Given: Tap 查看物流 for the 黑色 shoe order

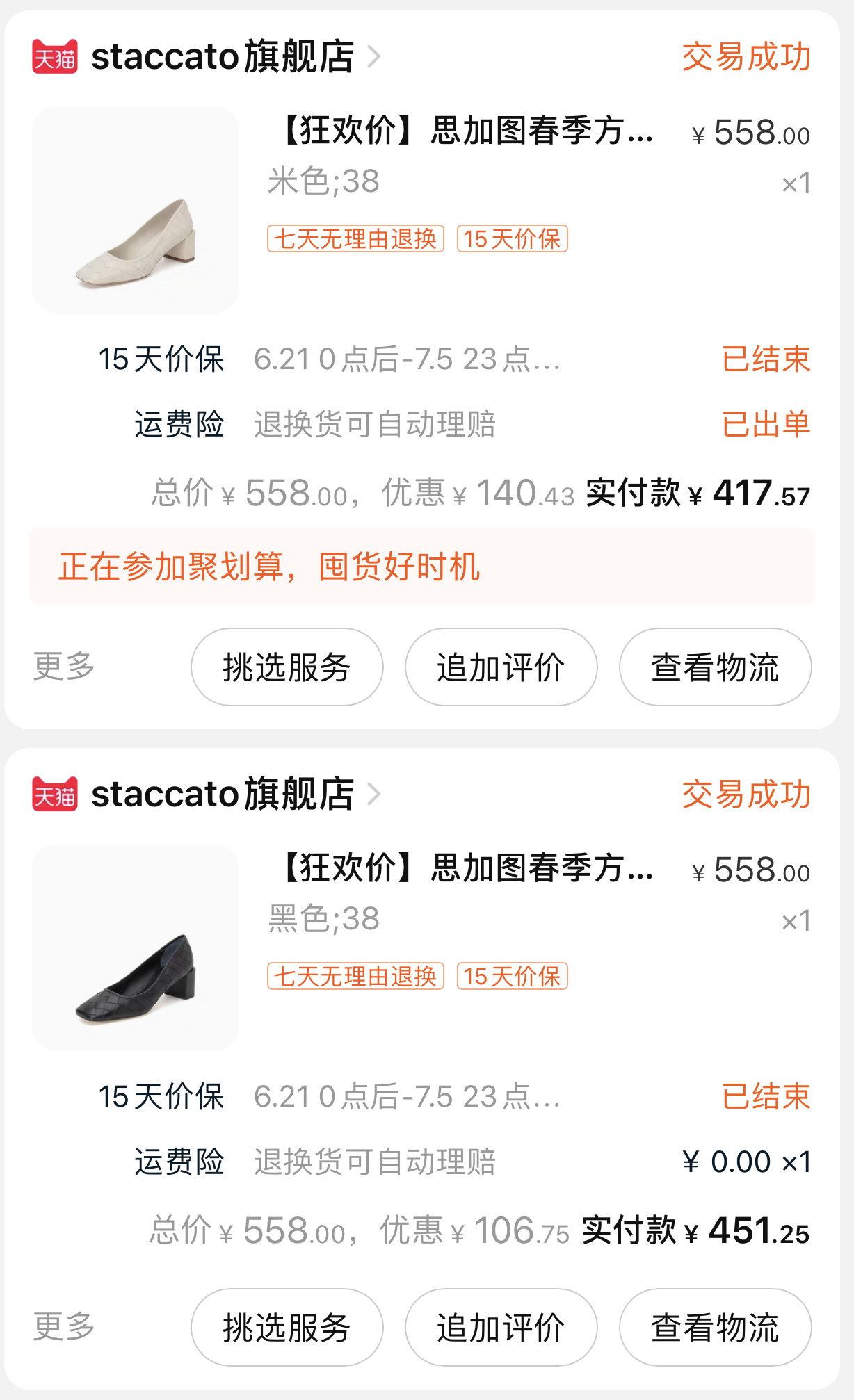Looking at the screenshot, I should pyautogui.click(x=715, y=1328).
